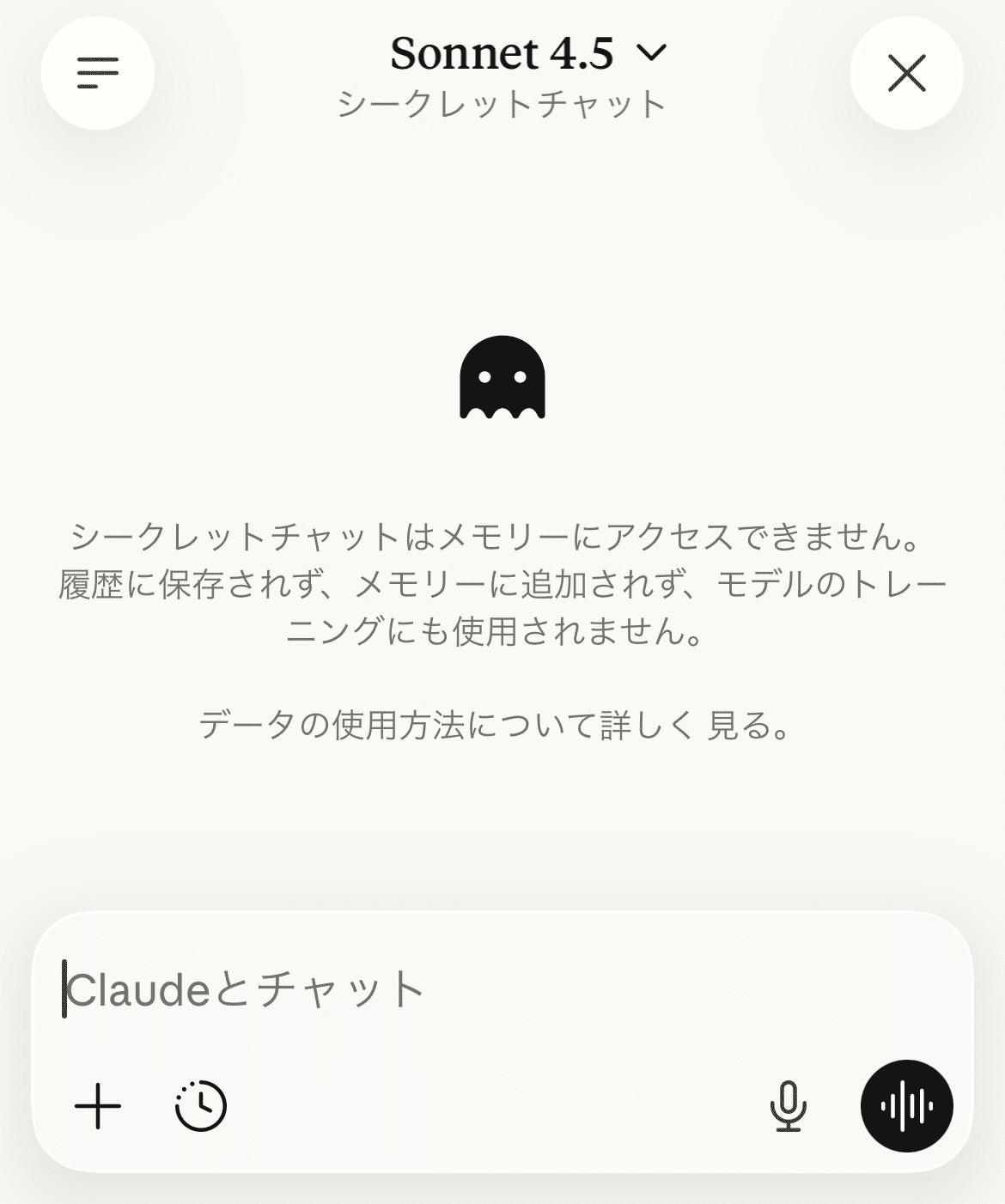Image resolution: width=1005 pixels, height=1204 pixels.
Task: Open attachment options with the plus icon
Action: coord(100,1105)
